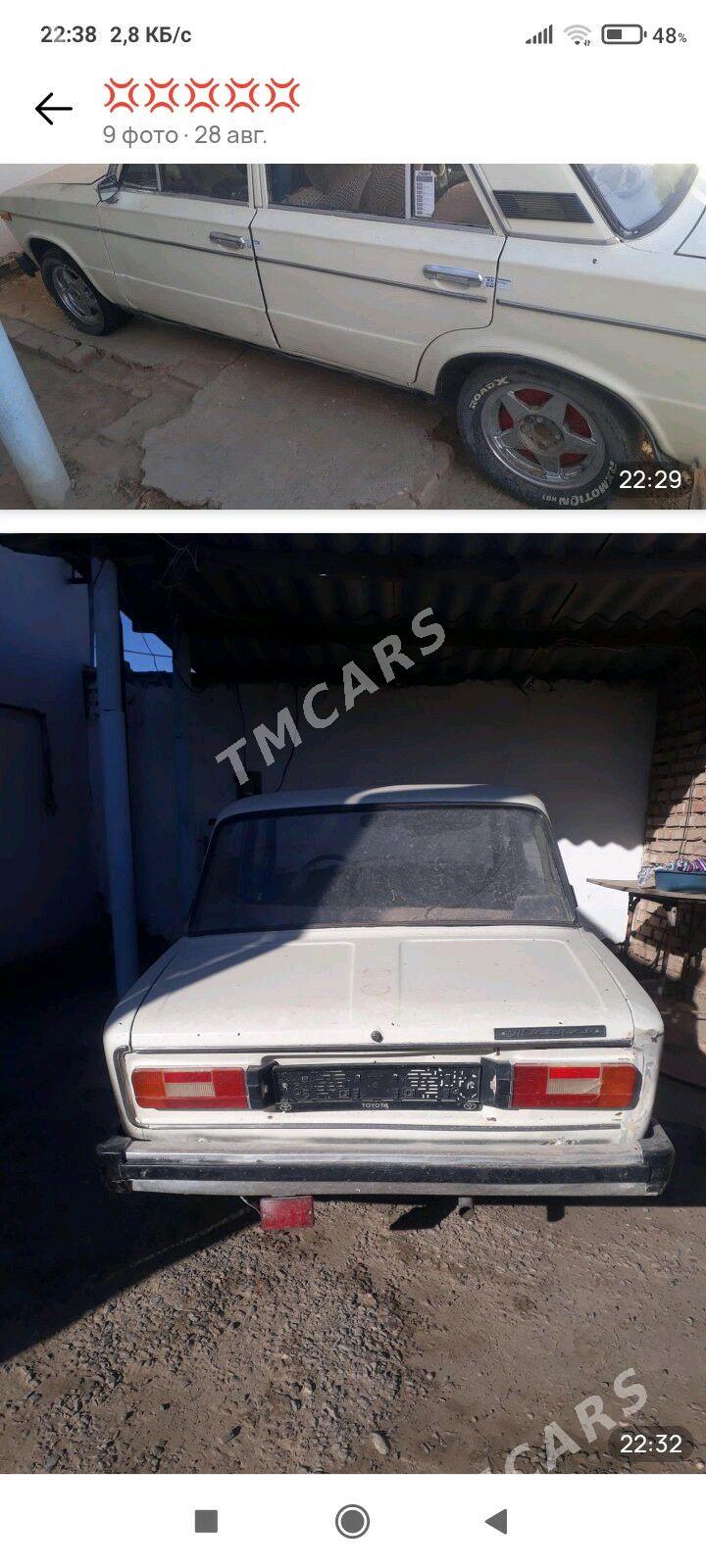Open recent apps with the square button
This screenshot has height=1568, width=706.
(x=206, y=1521)
